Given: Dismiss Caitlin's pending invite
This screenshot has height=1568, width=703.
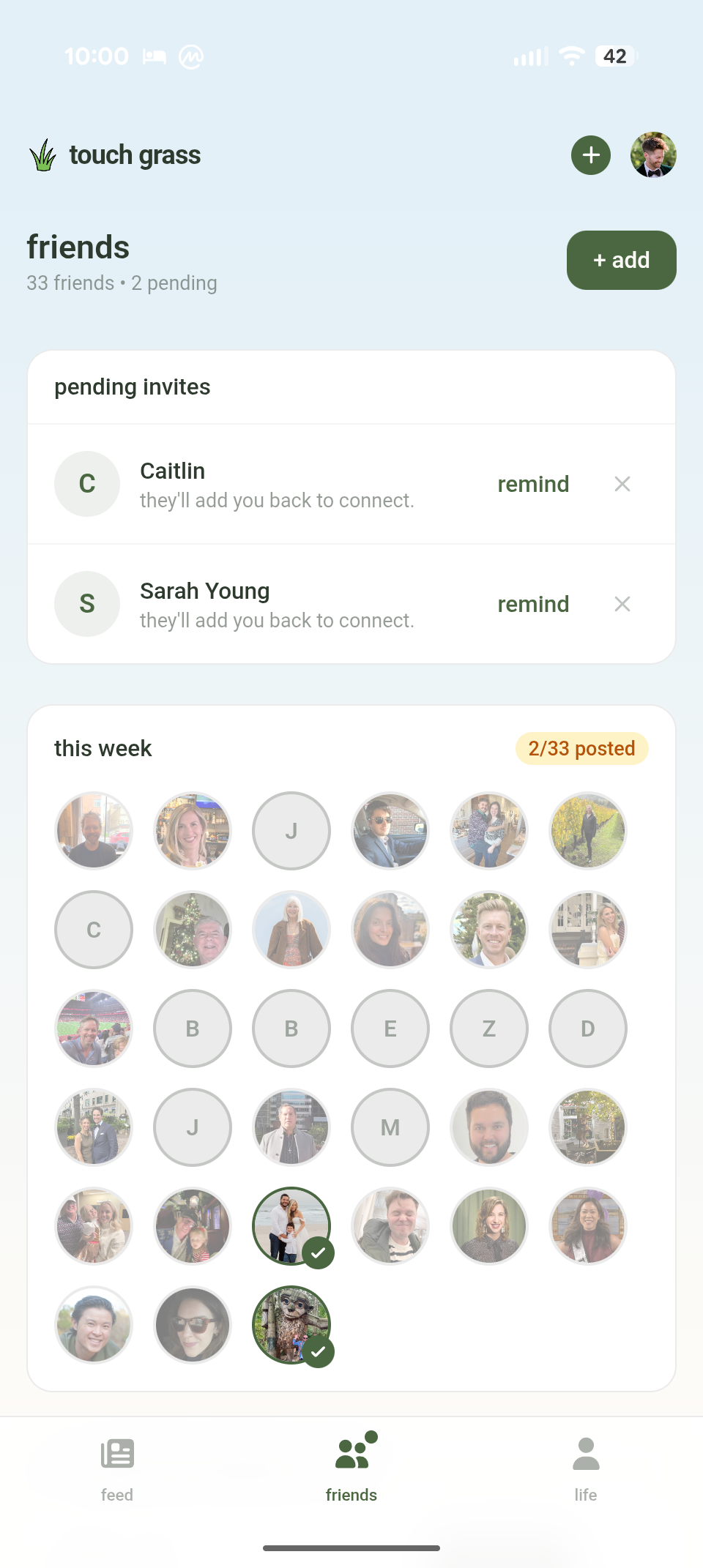Looking at the screenshot, I should [x=622, y=484].
